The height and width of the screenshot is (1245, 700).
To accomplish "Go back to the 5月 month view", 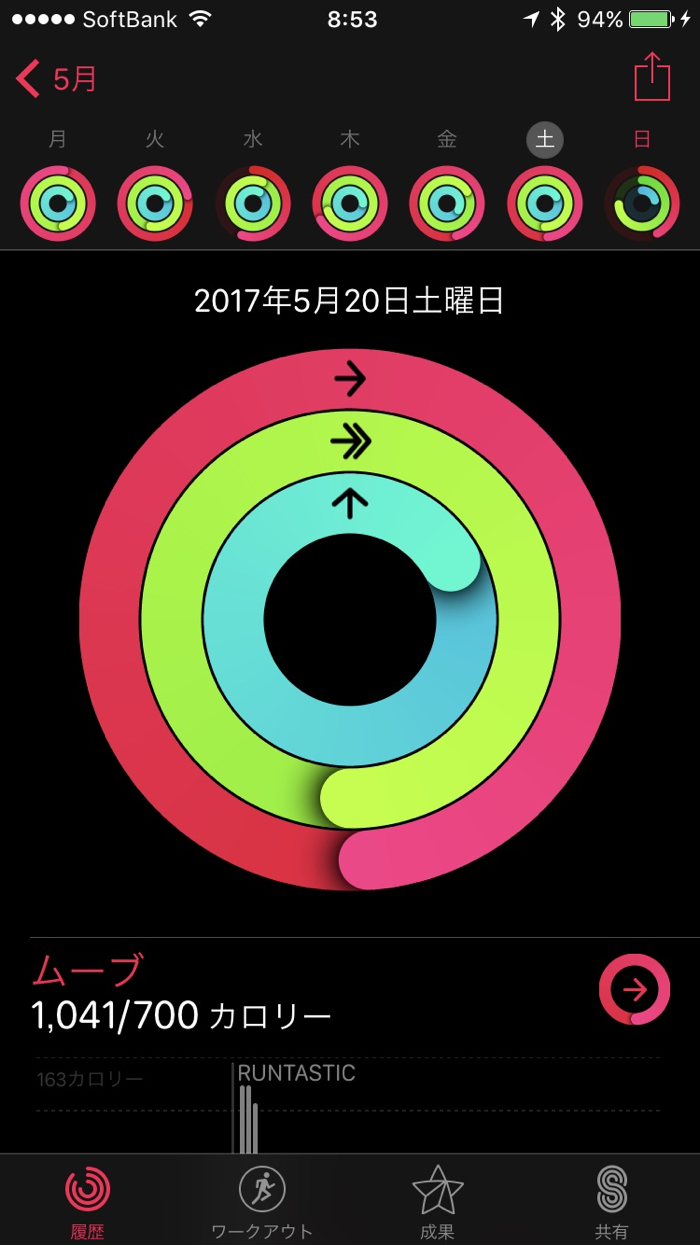I will click(x=57, y=78).
